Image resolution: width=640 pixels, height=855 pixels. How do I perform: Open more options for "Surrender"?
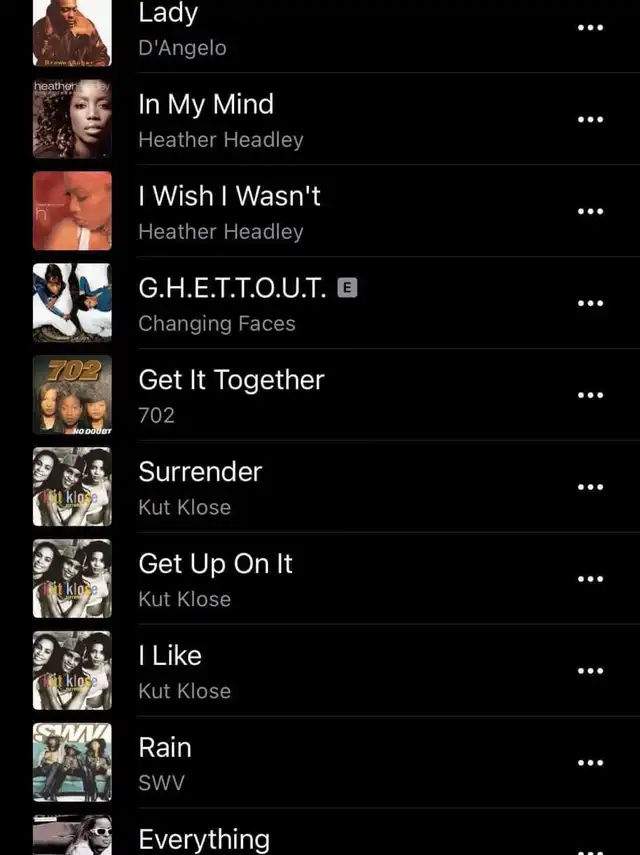591,487
